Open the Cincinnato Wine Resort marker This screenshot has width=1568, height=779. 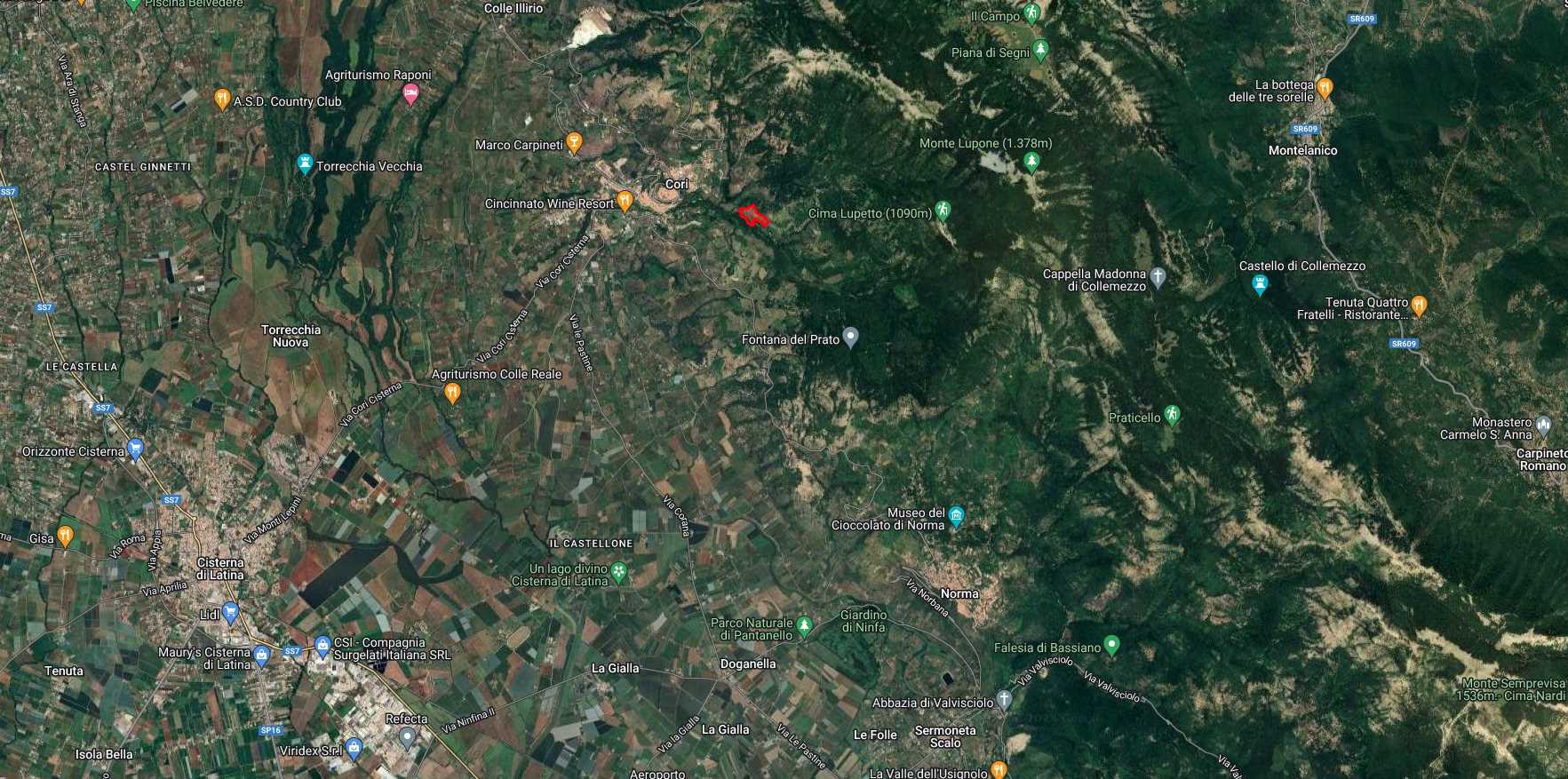(625, 202)
